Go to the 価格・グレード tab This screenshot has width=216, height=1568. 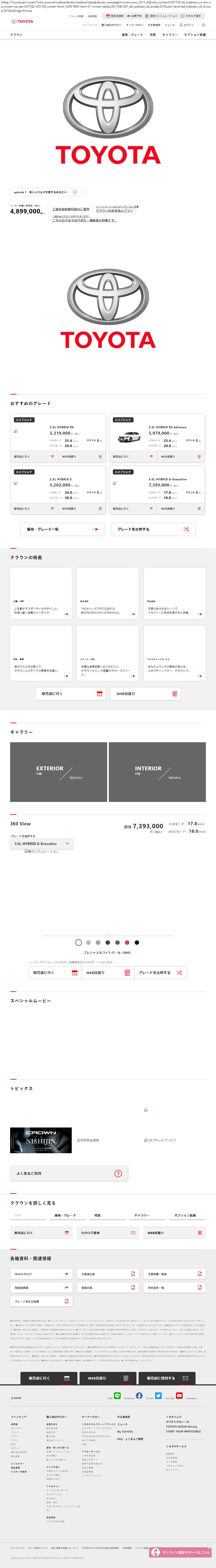click(x=132, y=35)
